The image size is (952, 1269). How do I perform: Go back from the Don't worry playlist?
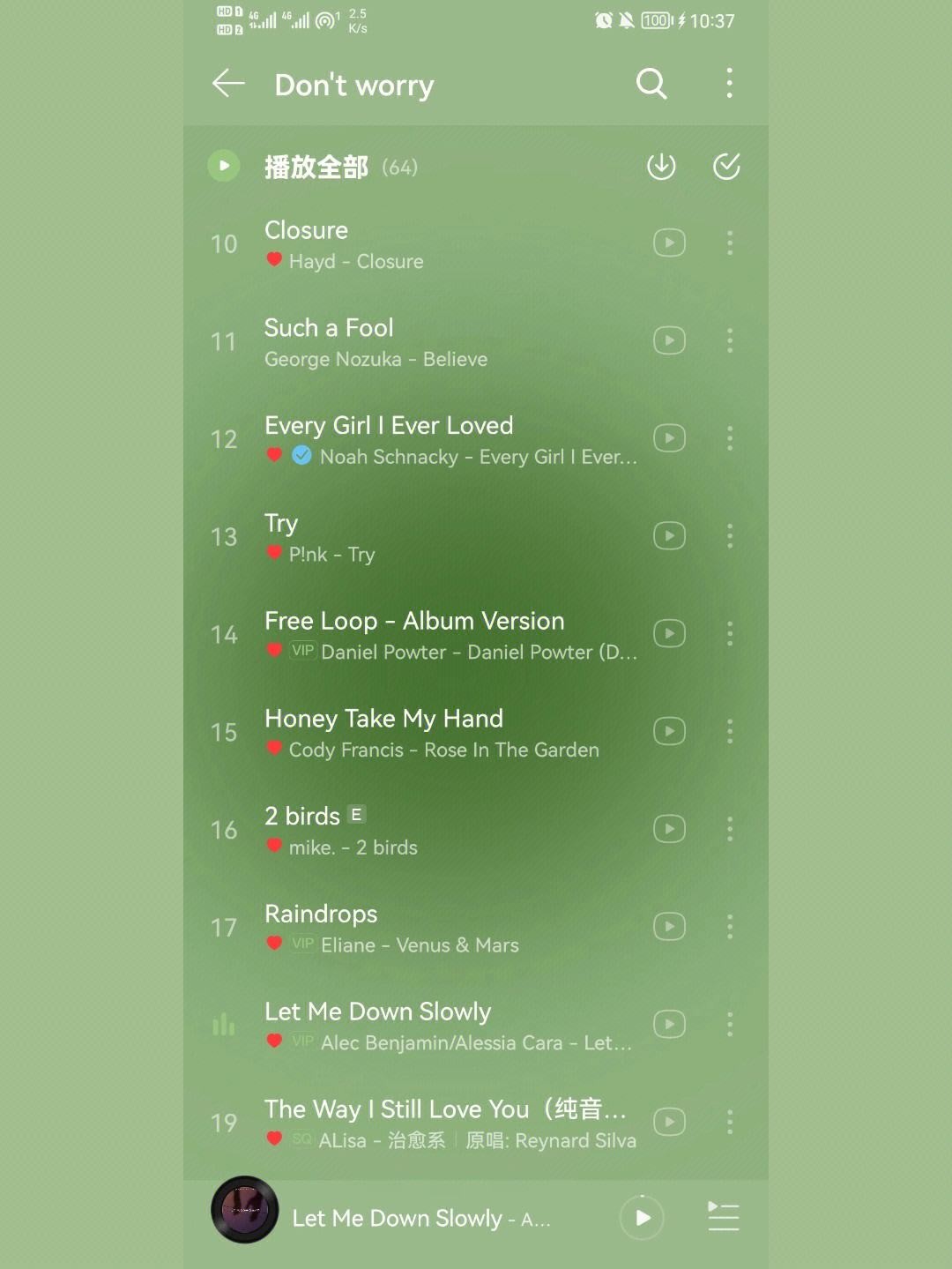point(228,84)
